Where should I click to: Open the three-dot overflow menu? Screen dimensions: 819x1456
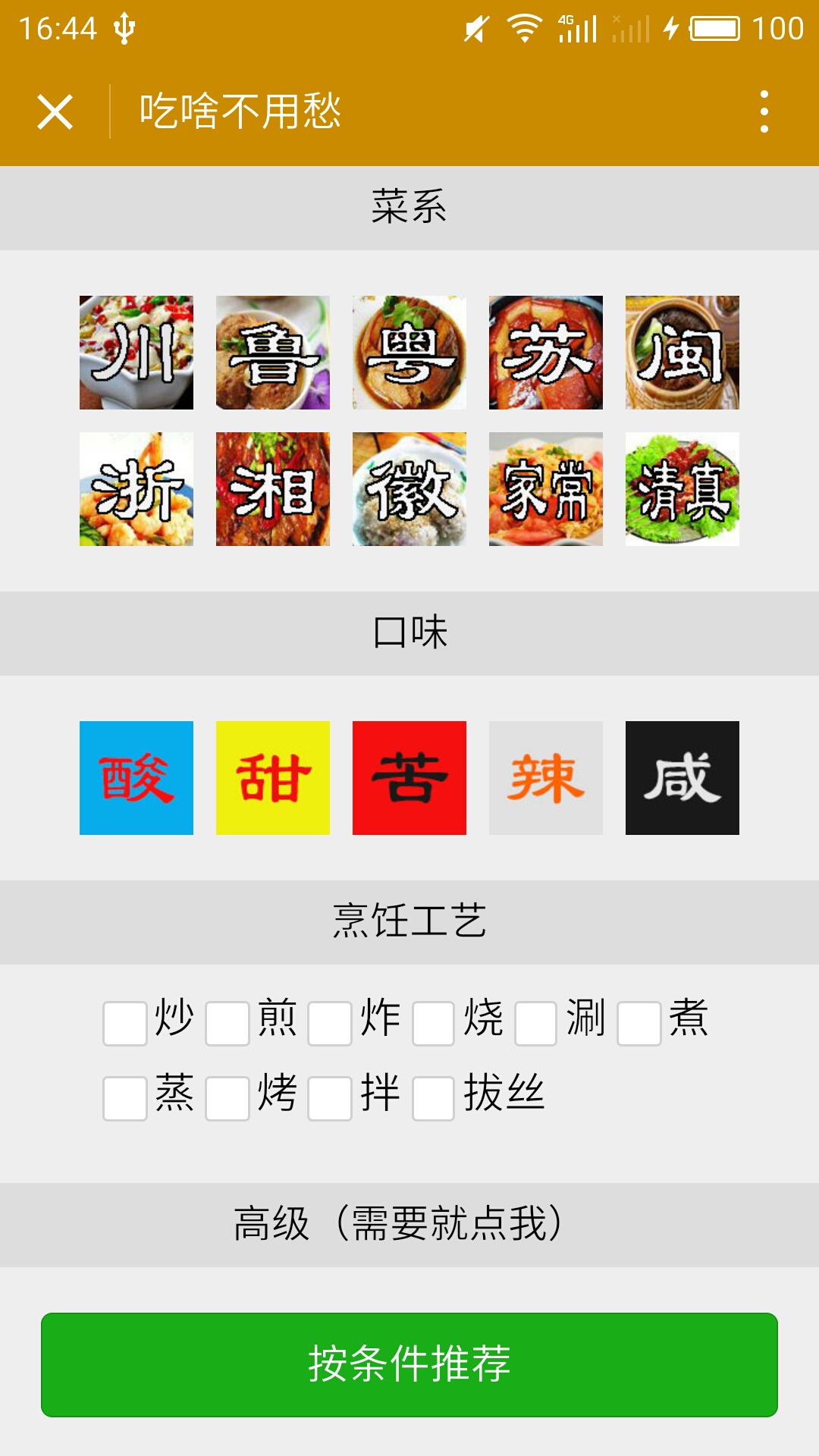pyautogui.click(x=764, y=112)
